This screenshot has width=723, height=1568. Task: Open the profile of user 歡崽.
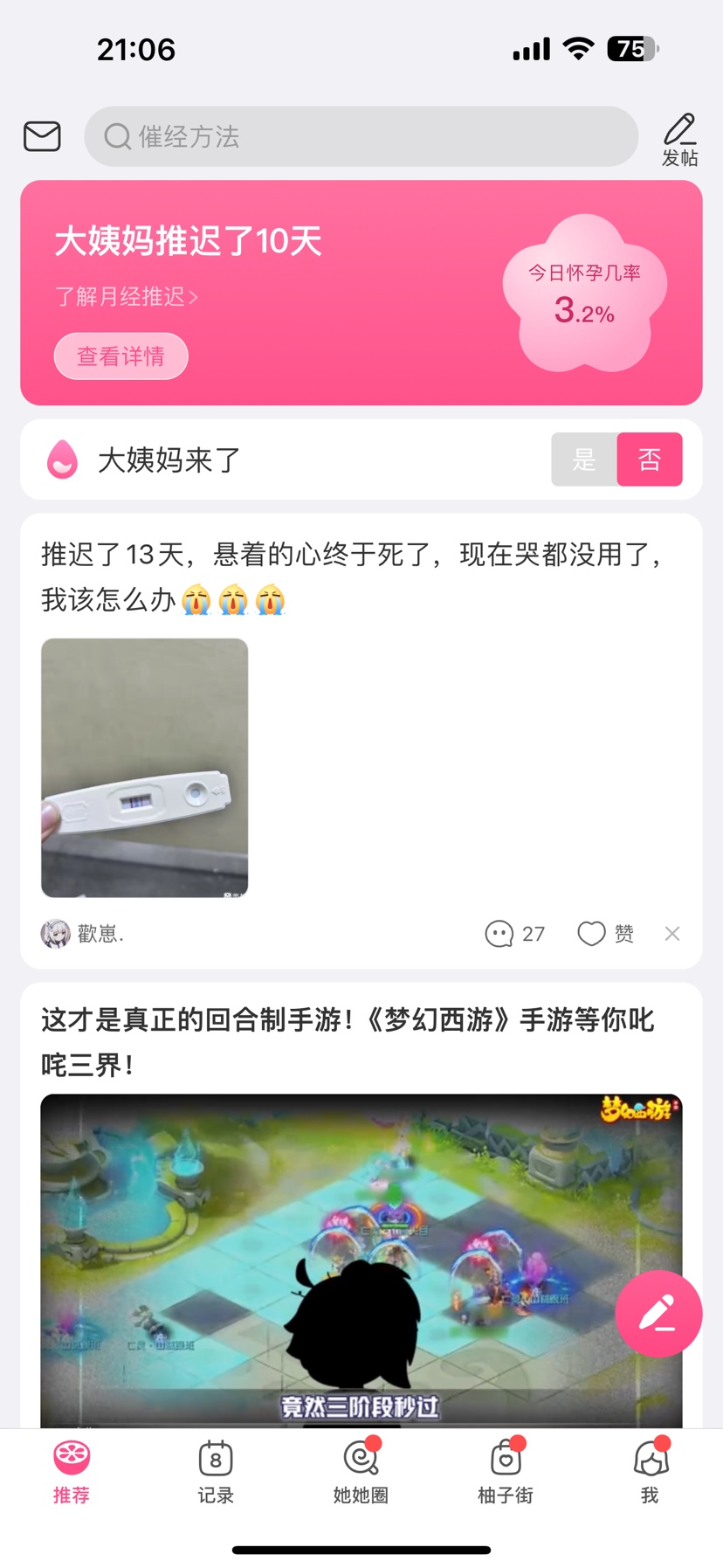coord(82,934)
